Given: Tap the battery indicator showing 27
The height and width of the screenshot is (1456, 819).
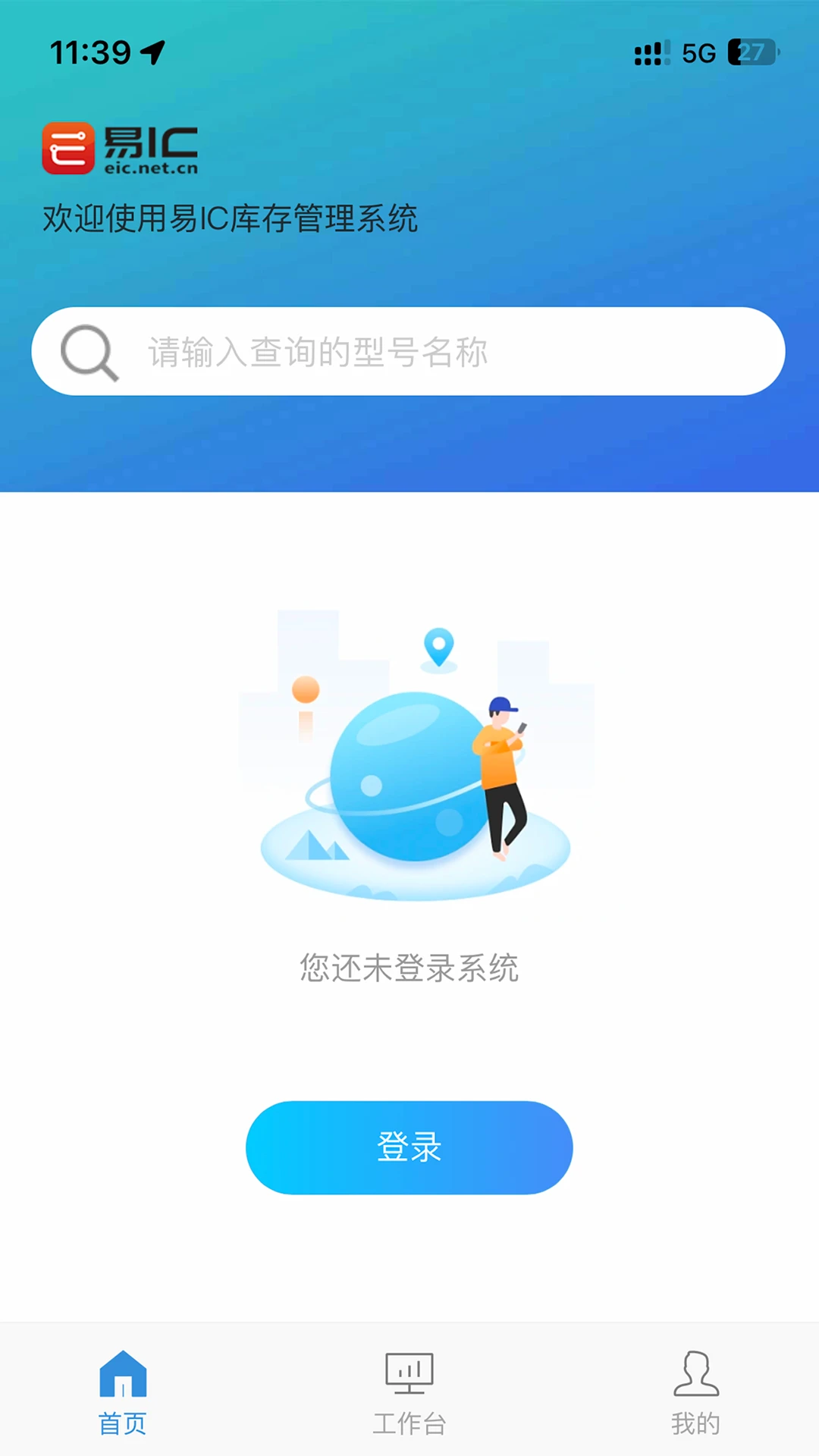Looking at the screenshot, I should tap(753, 52).
